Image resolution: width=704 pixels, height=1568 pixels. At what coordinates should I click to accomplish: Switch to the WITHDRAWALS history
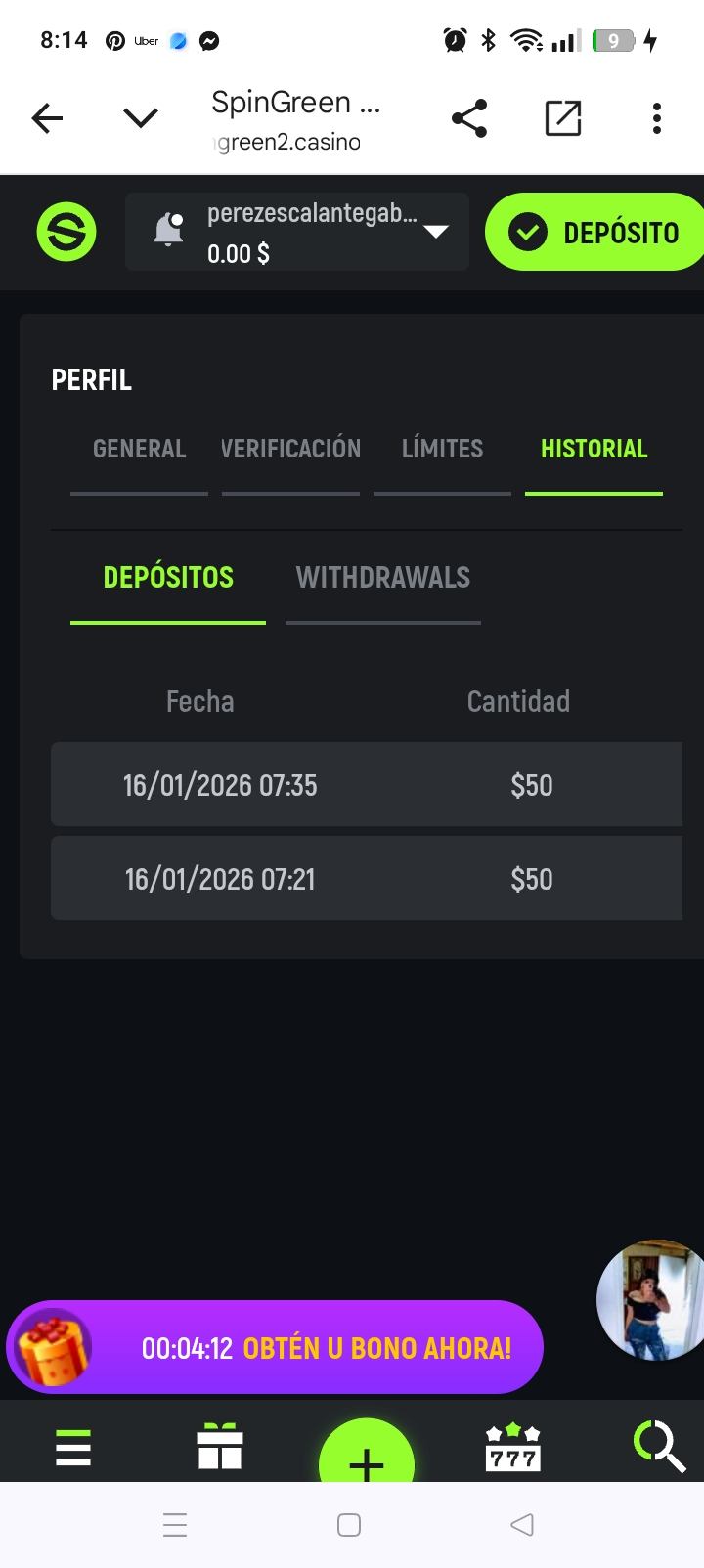click(383, 578)
